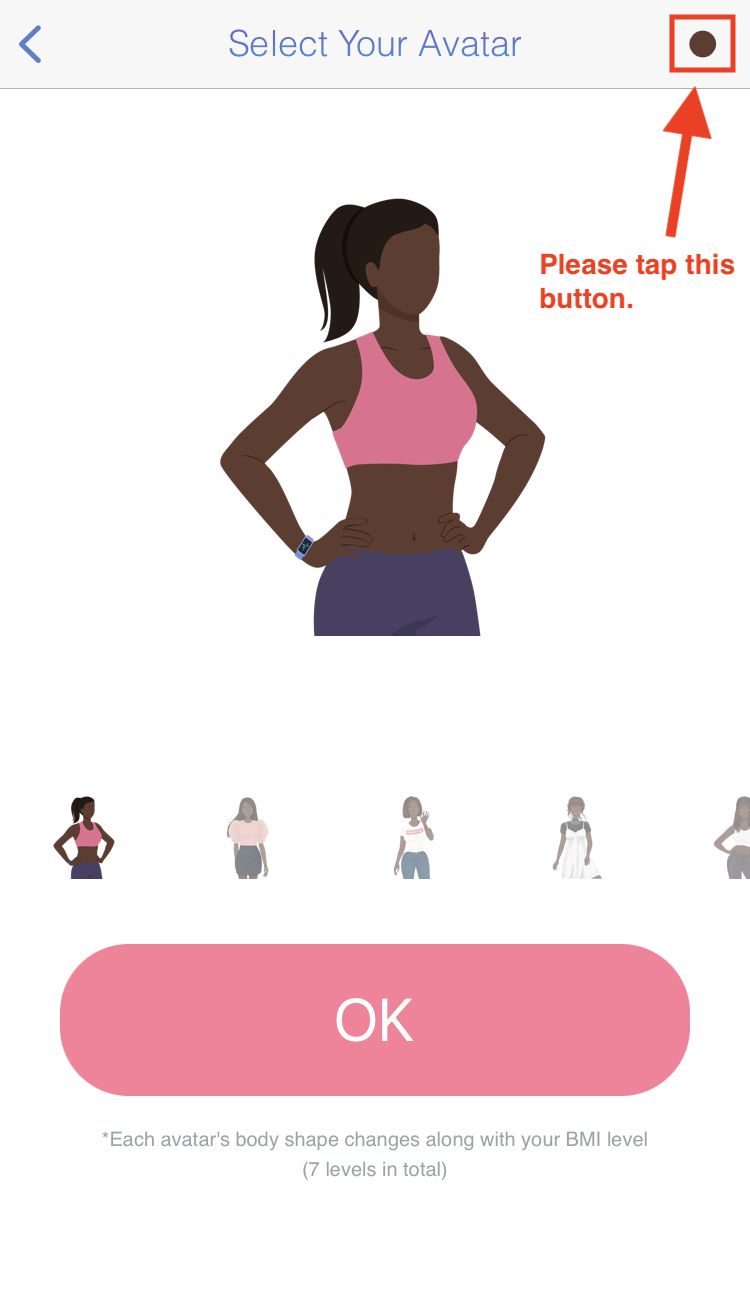Select the pink sports bra avatar thumbnail
This screenshot has height=1294, width=750.
[x=84, y=838]
